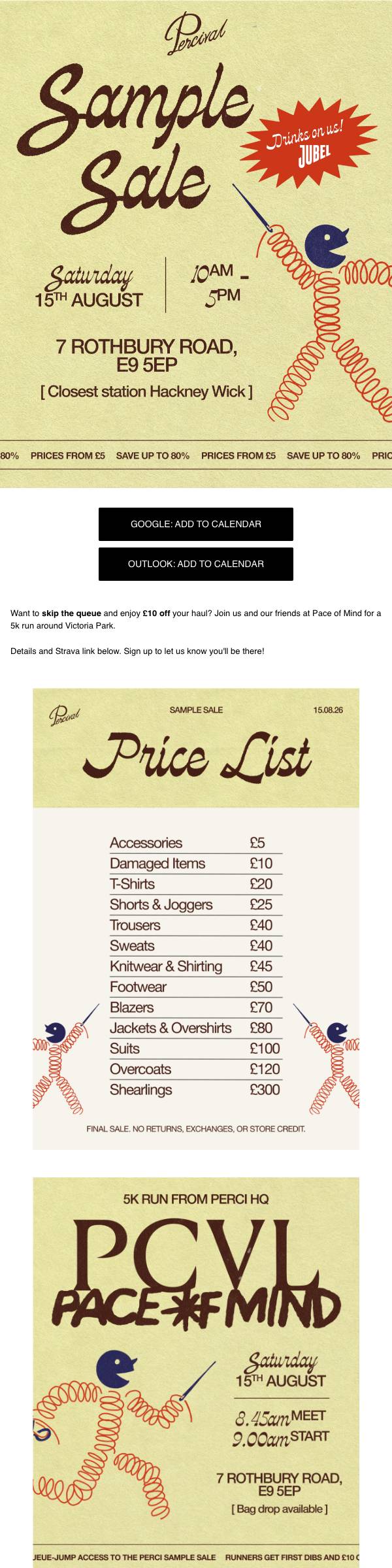Open the Sample Sale banner image
392x1568 pixels.
click(196, 244)
